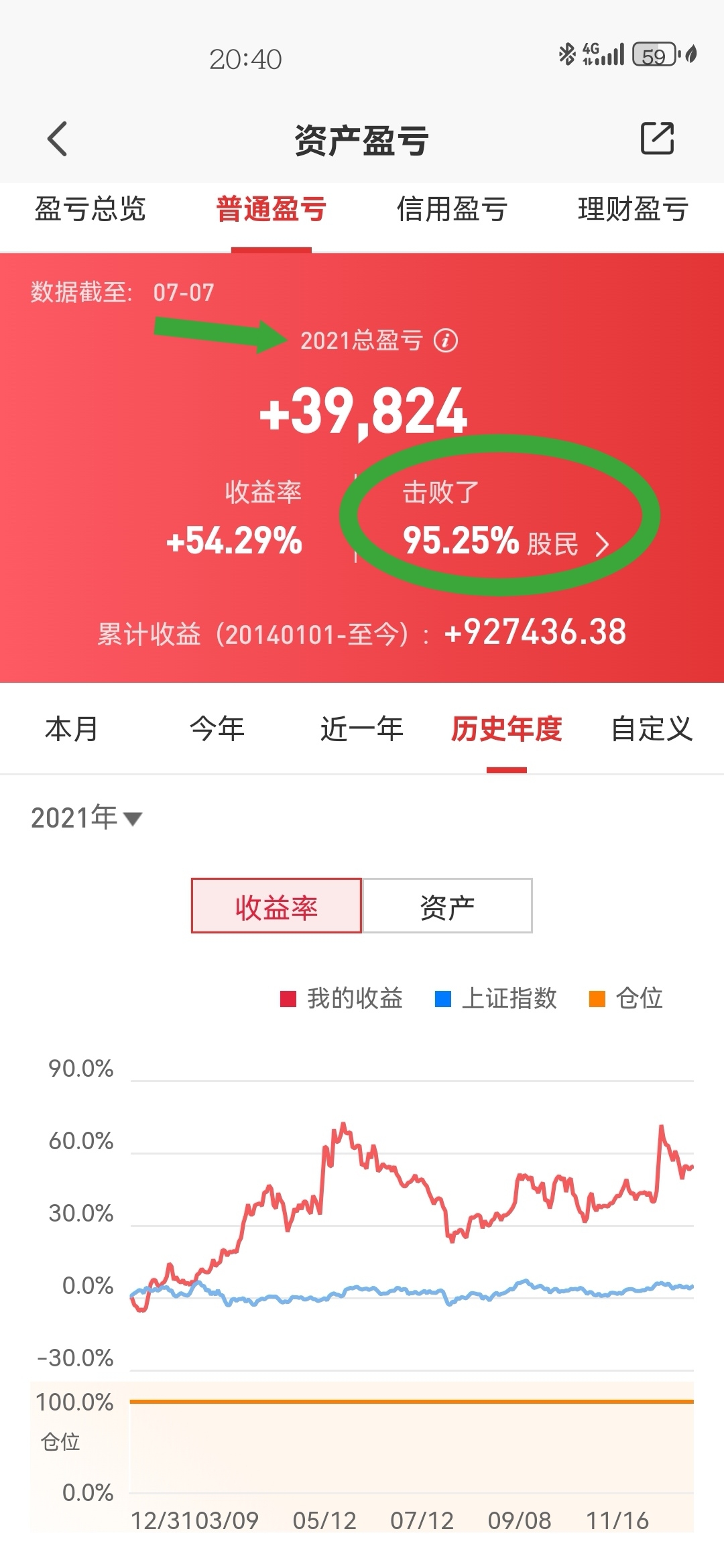Tap the info icon beside 2021总盈亏
The image size is (724, 1568).
446,340
